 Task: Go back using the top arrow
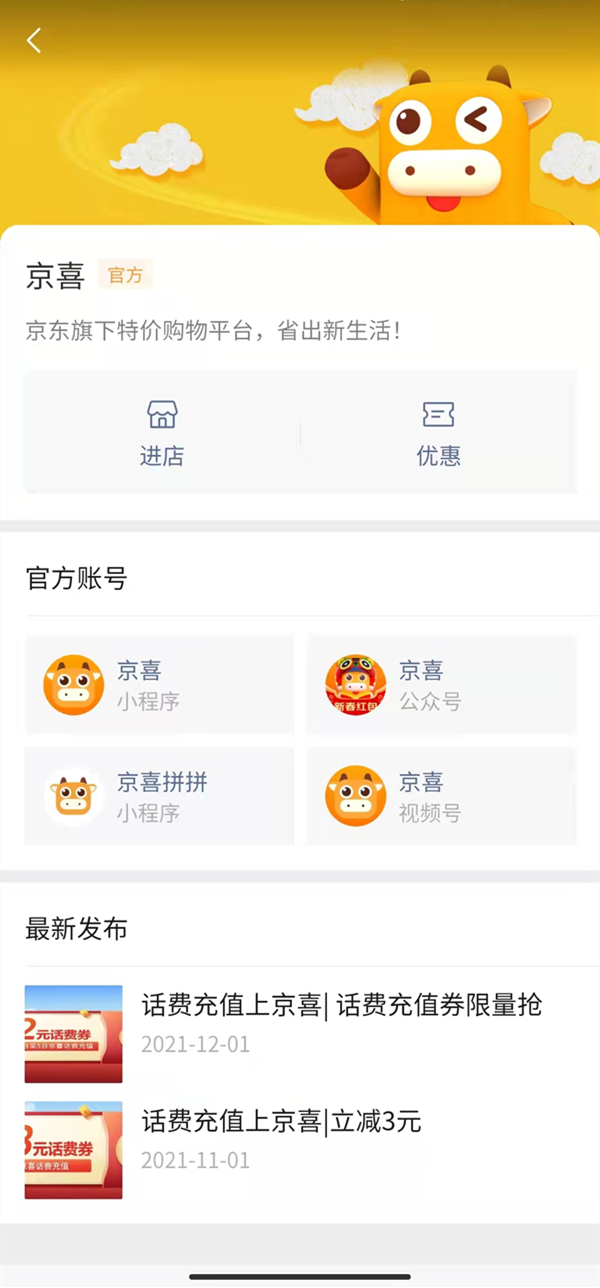pyautogui.click(x=34, y=41)
